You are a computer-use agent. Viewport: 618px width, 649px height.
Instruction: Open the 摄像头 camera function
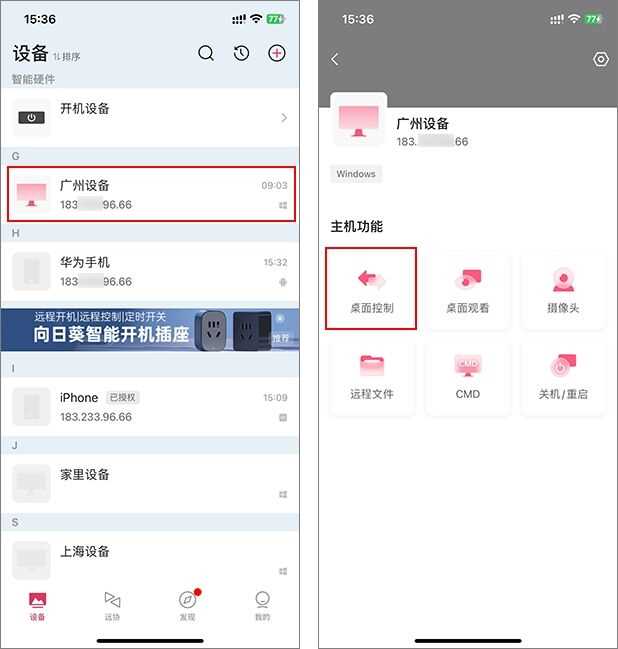[563, 289]
